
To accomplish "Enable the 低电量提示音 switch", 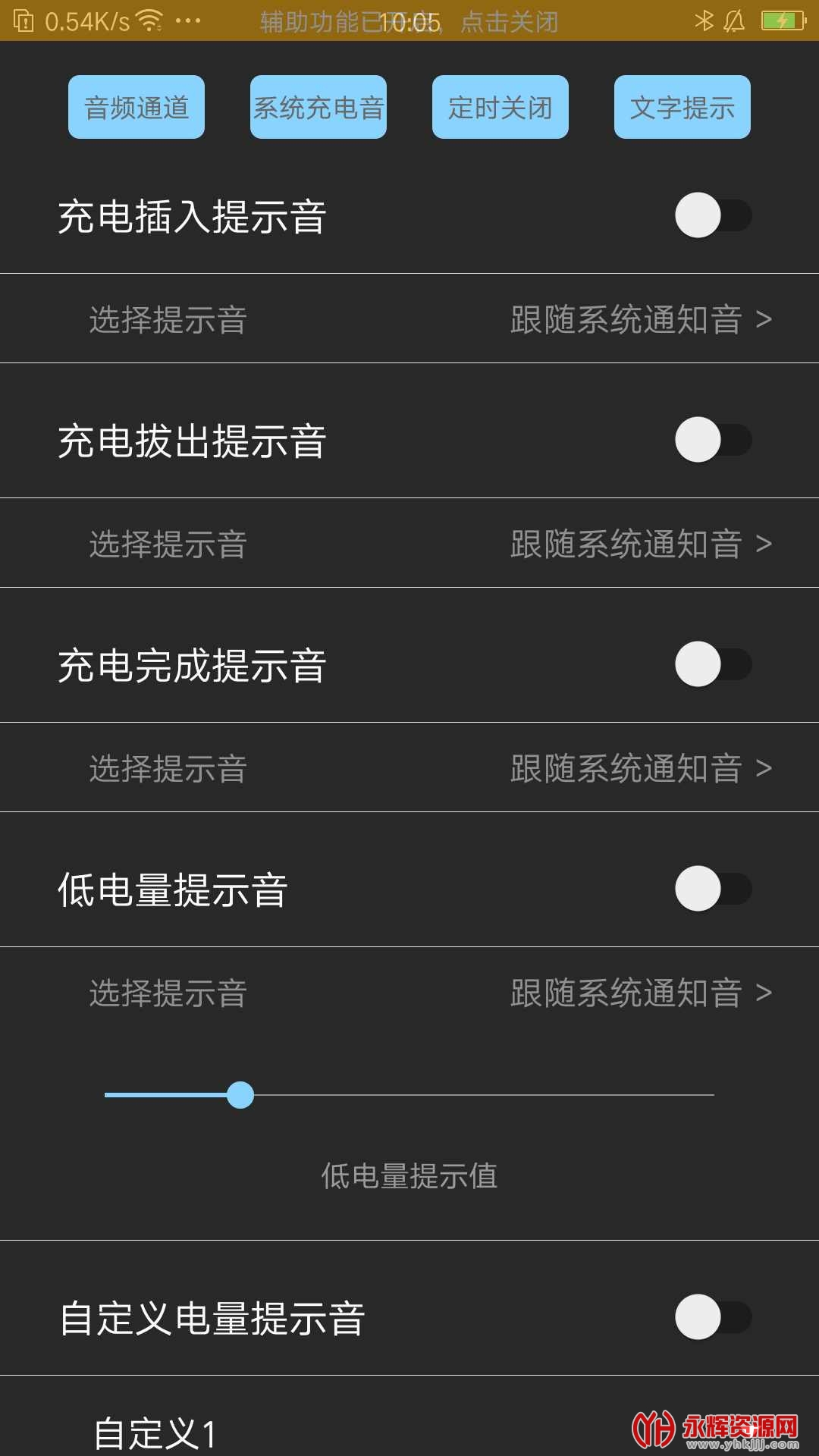I will [x=713, y=889].
